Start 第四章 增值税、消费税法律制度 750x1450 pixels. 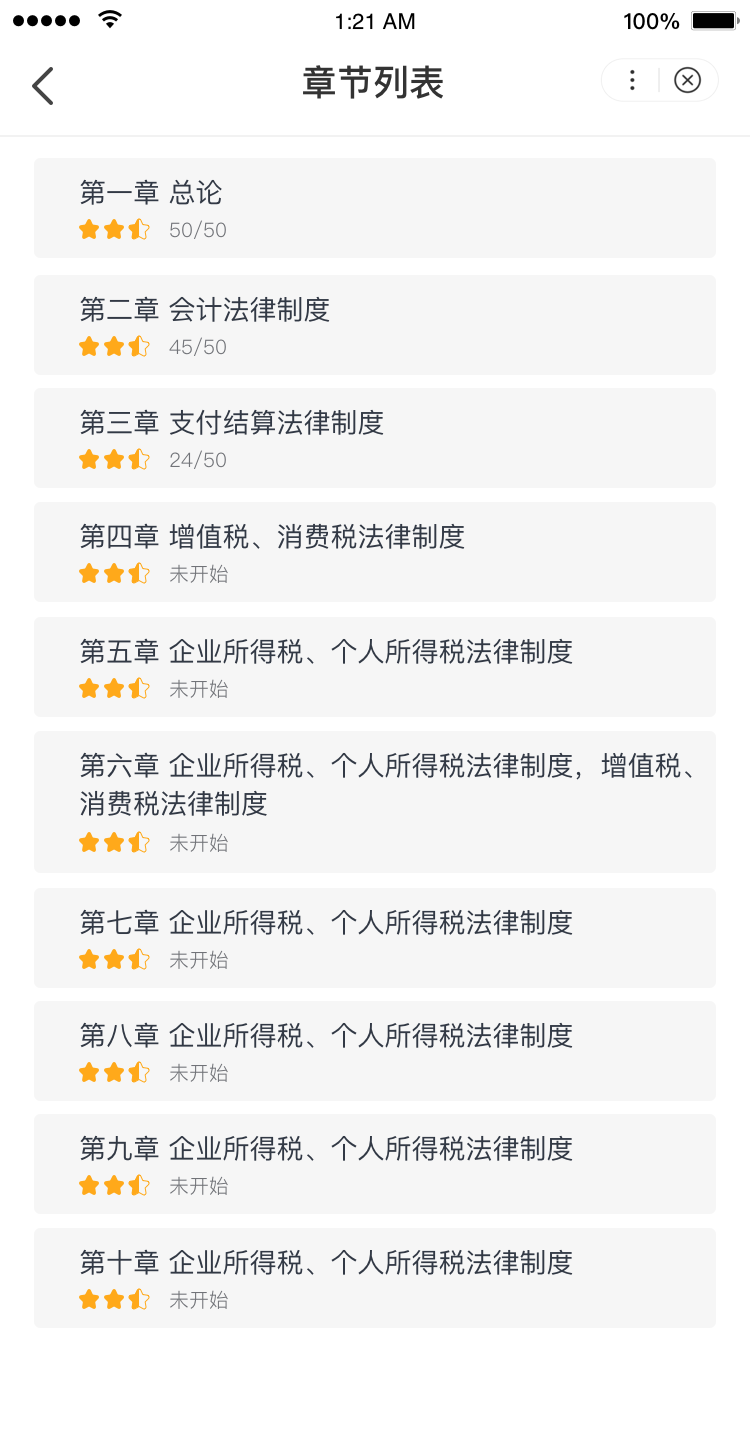[374, 552]
